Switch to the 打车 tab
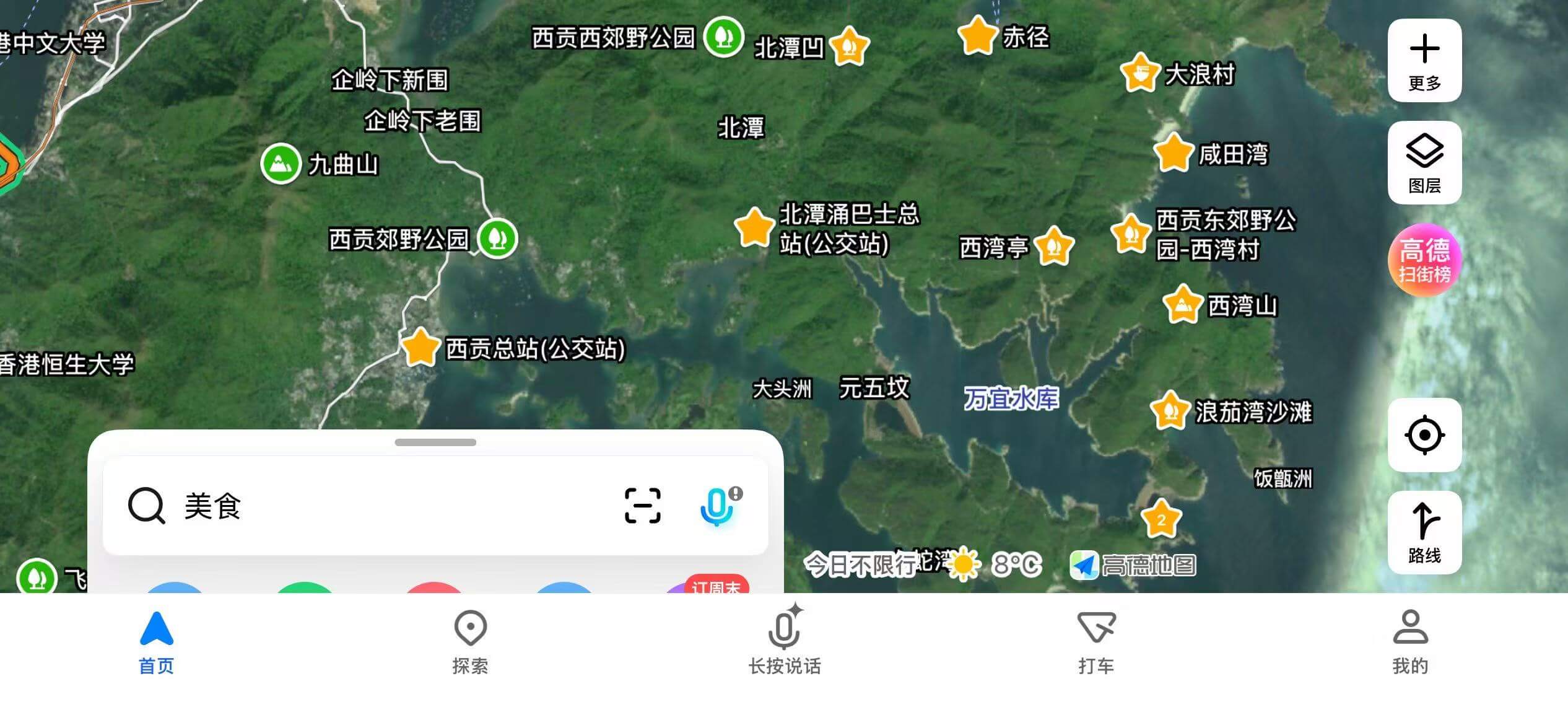The width and height of the screenshot is (1568, 725). (x=1096, y=641)
